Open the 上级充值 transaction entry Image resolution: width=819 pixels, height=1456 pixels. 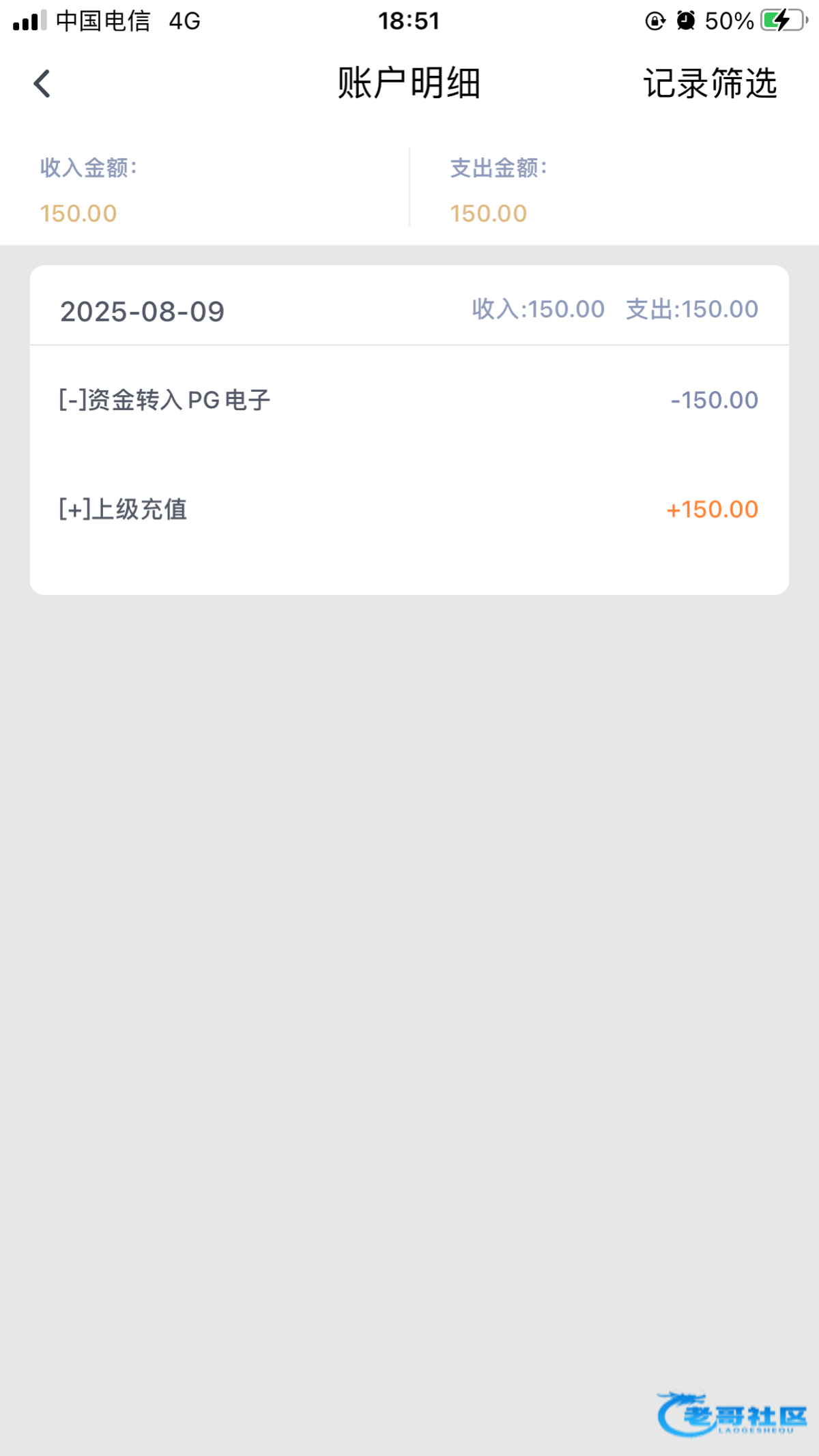[x=409, y=510]
